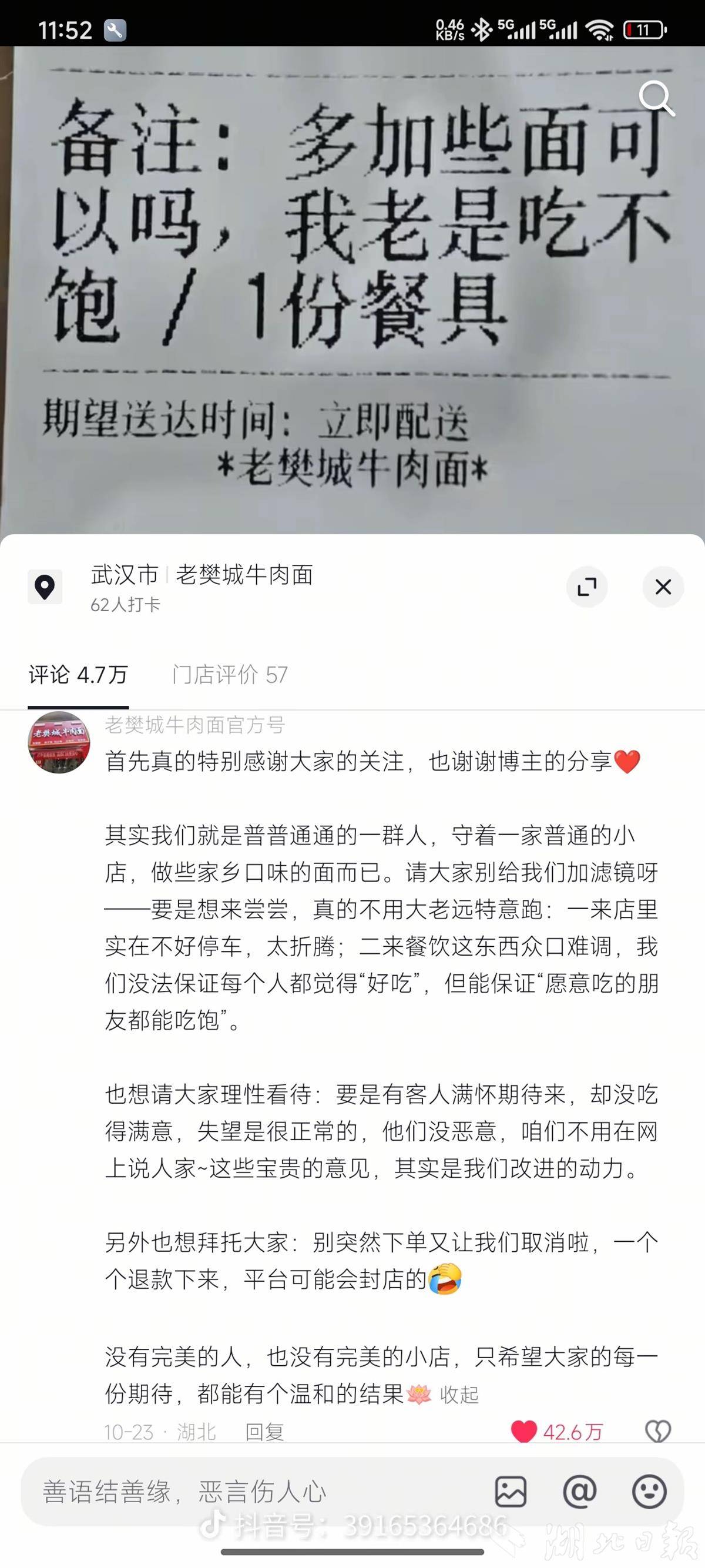Open the search magnifier icon
This screenshot has width=705, height=1568.
(x=656, y=98)
